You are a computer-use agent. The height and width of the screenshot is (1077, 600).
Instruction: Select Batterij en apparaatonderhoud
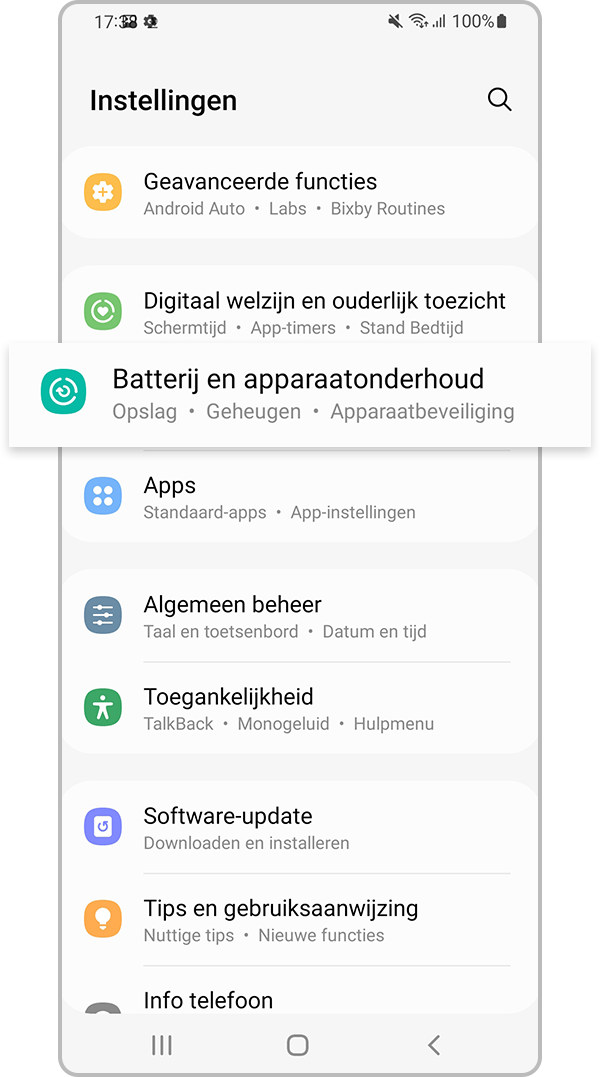300,393
